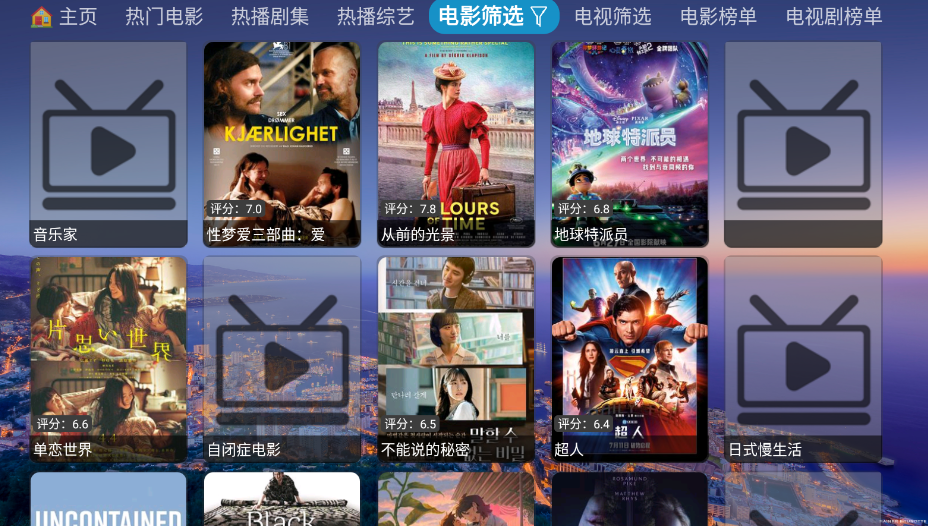Viewport: 928px width, 526px height.
Task: Open the 超人 movie card
Action: [630, 360]
